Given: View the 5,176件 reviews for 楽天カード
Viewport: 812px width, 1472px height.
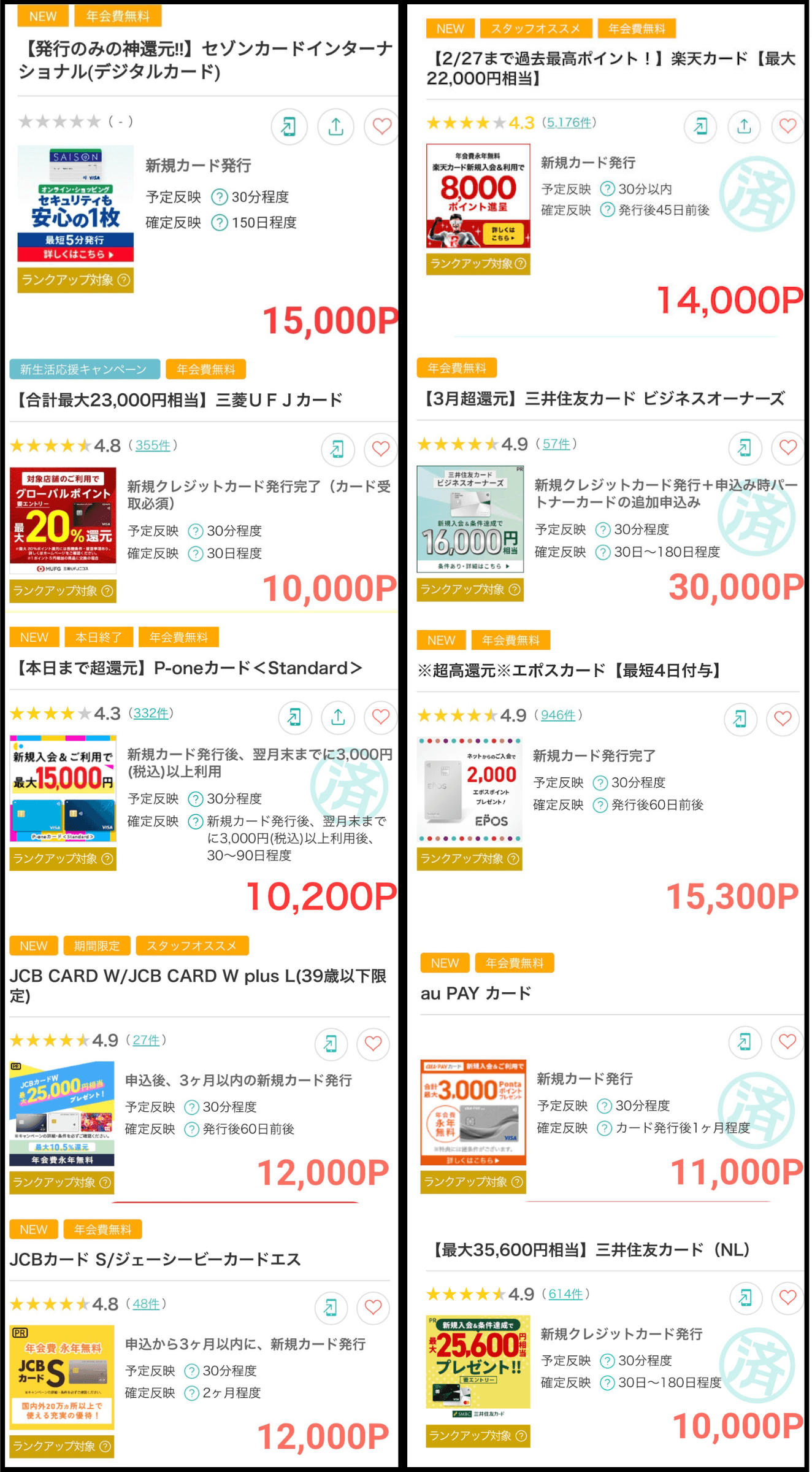Looking at the screenshot, I should pyautogui.click(x=568, y=123).
